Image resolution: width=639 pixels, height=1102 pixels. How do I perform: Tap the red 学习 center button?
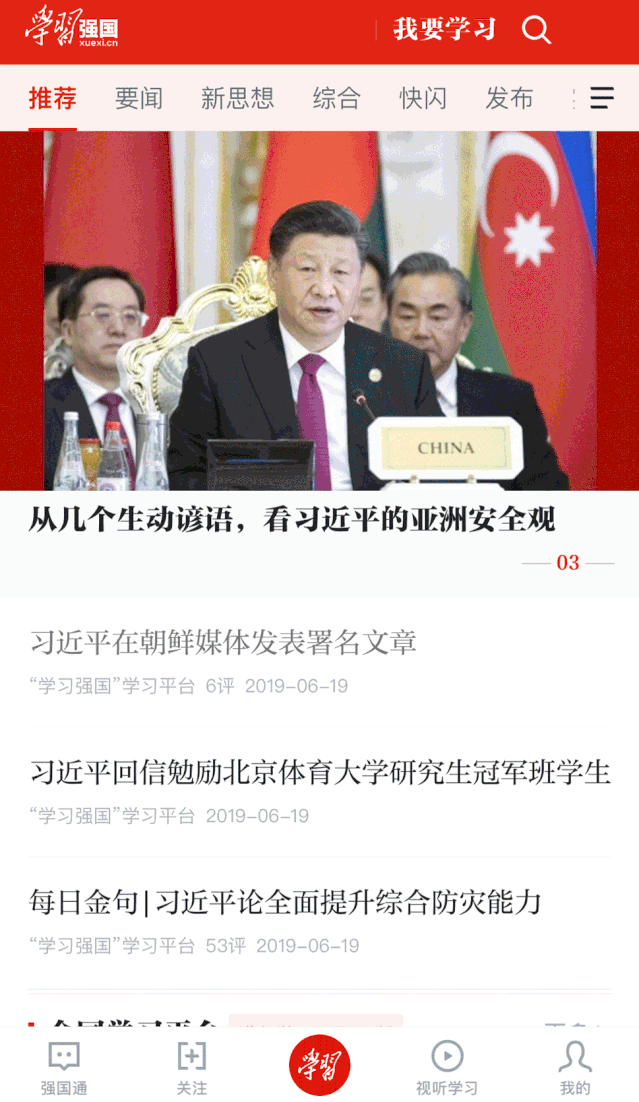[x=319, y=1064]
